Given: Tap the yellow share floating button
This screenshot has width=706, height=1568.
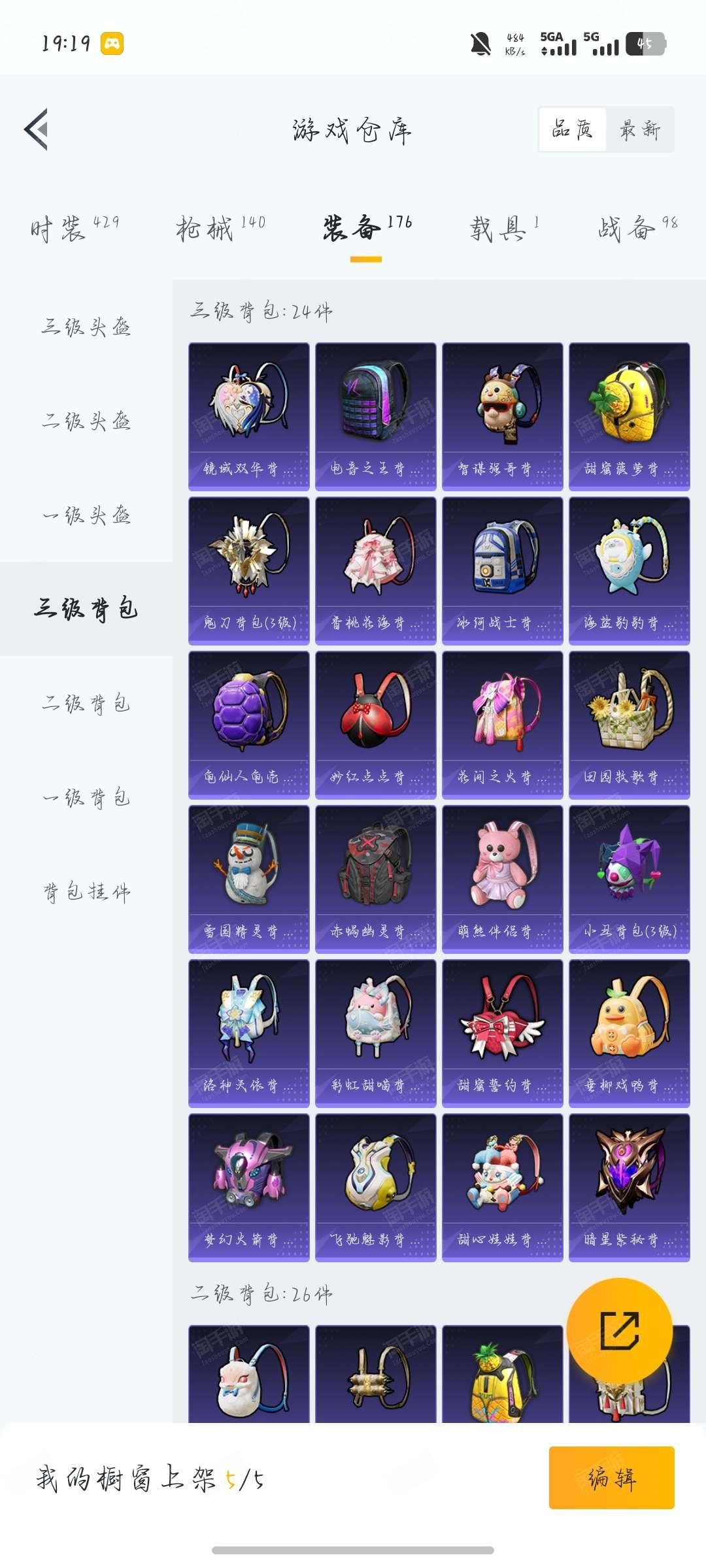Looking at the screenshot, I should 619,1330.
